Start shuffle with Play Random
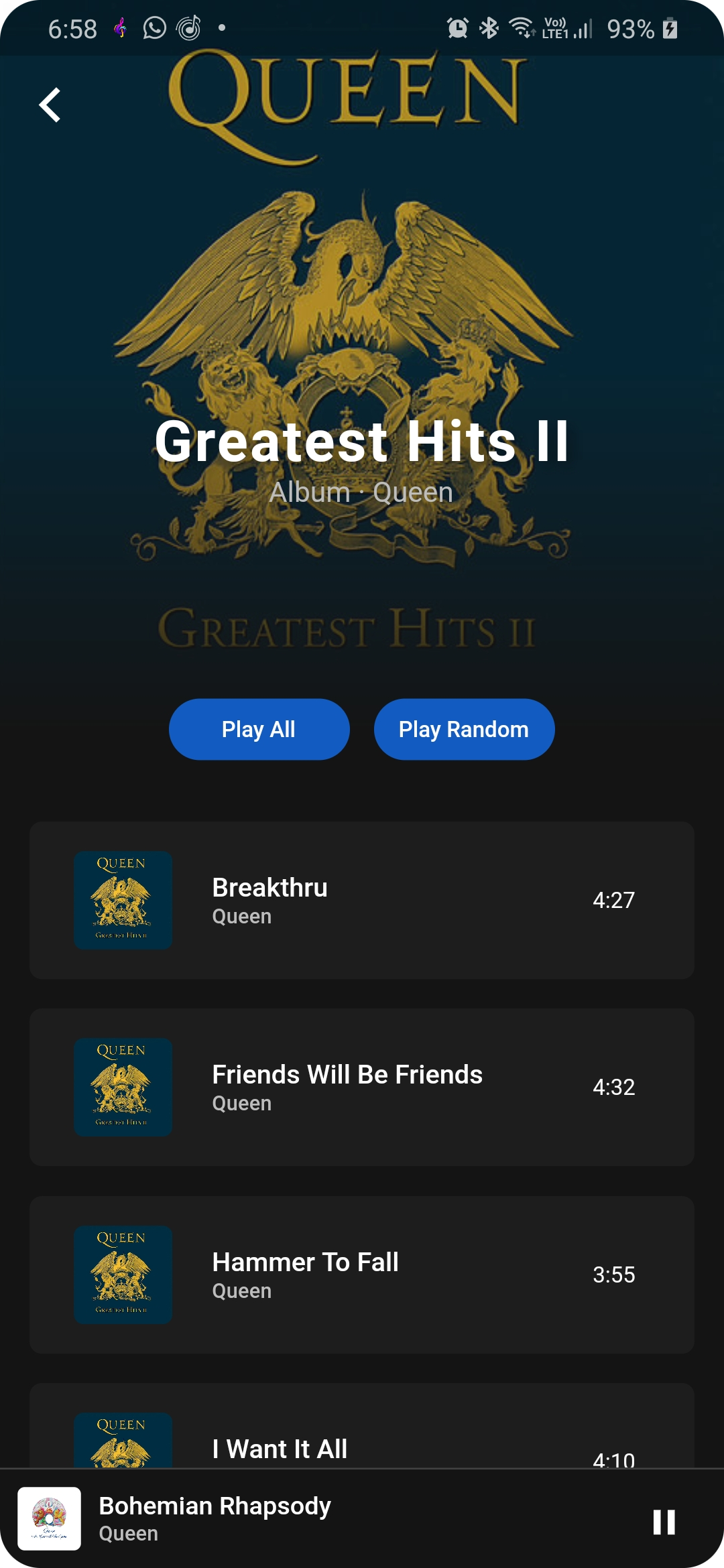This screenshot has height=1568, width=724. pos(464,729)
